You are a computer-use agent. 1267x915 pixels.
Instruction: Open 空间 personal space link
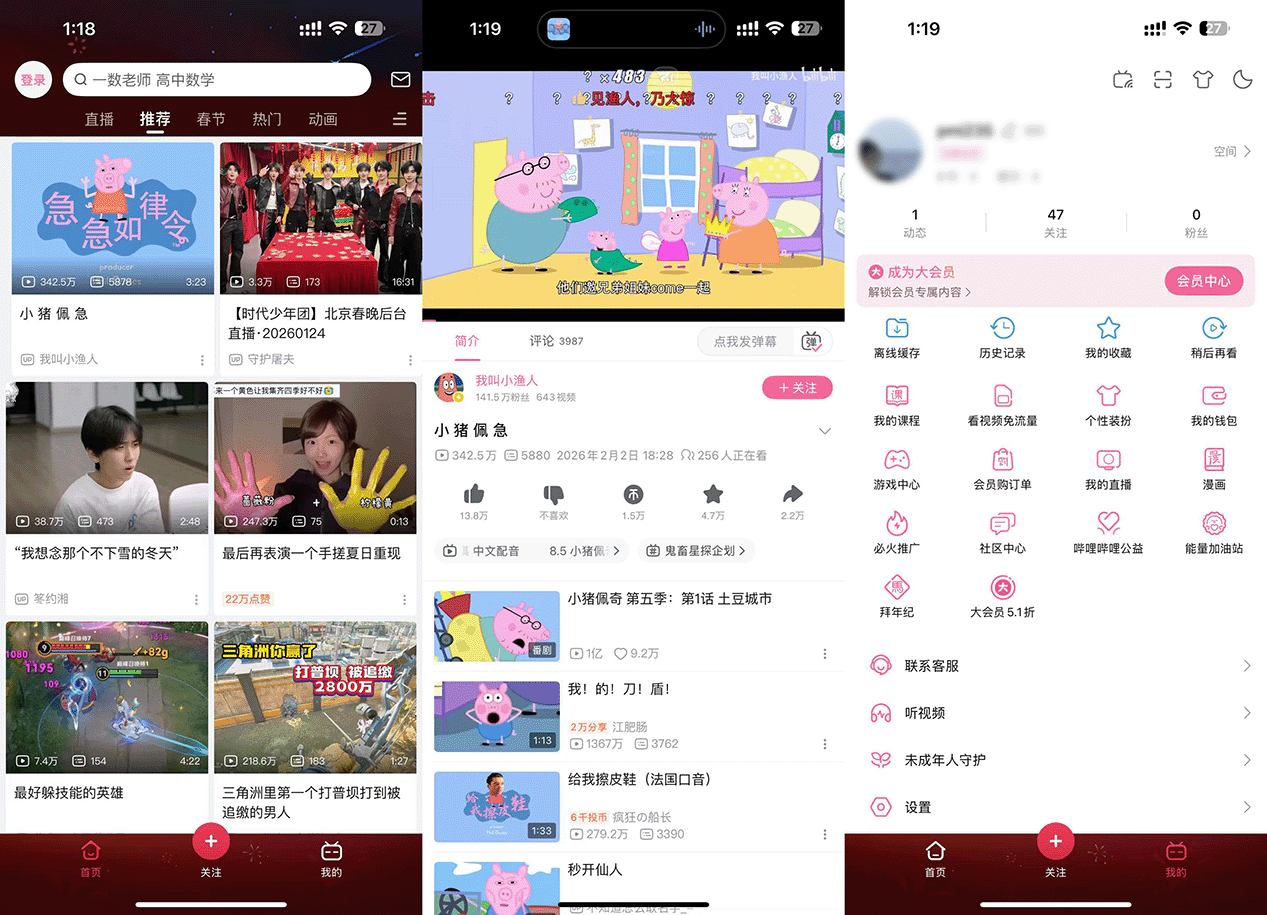tap(1232, 151)
